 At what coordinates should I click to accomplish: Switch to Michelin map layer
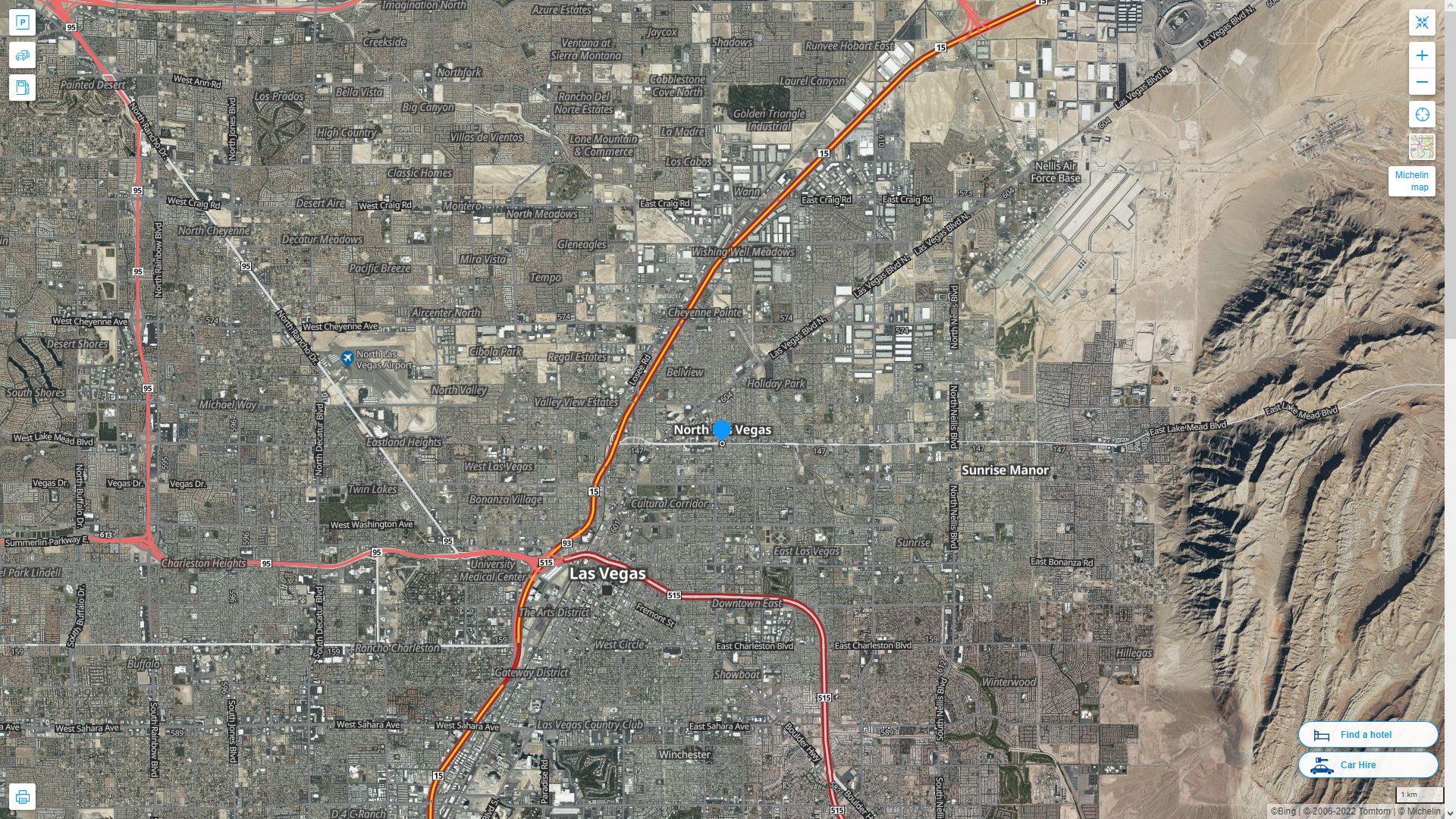coord(1411,181)
